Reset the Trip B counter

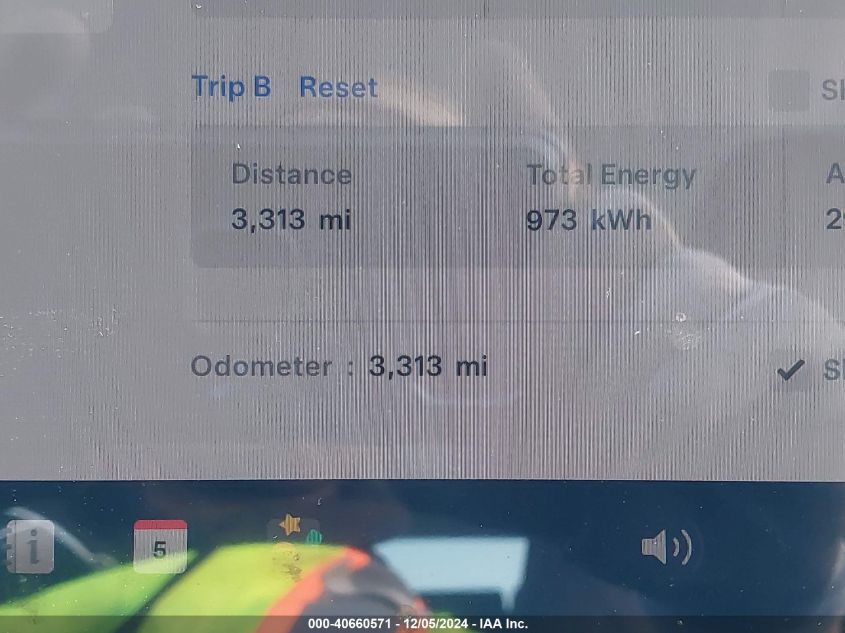point(338,88)
